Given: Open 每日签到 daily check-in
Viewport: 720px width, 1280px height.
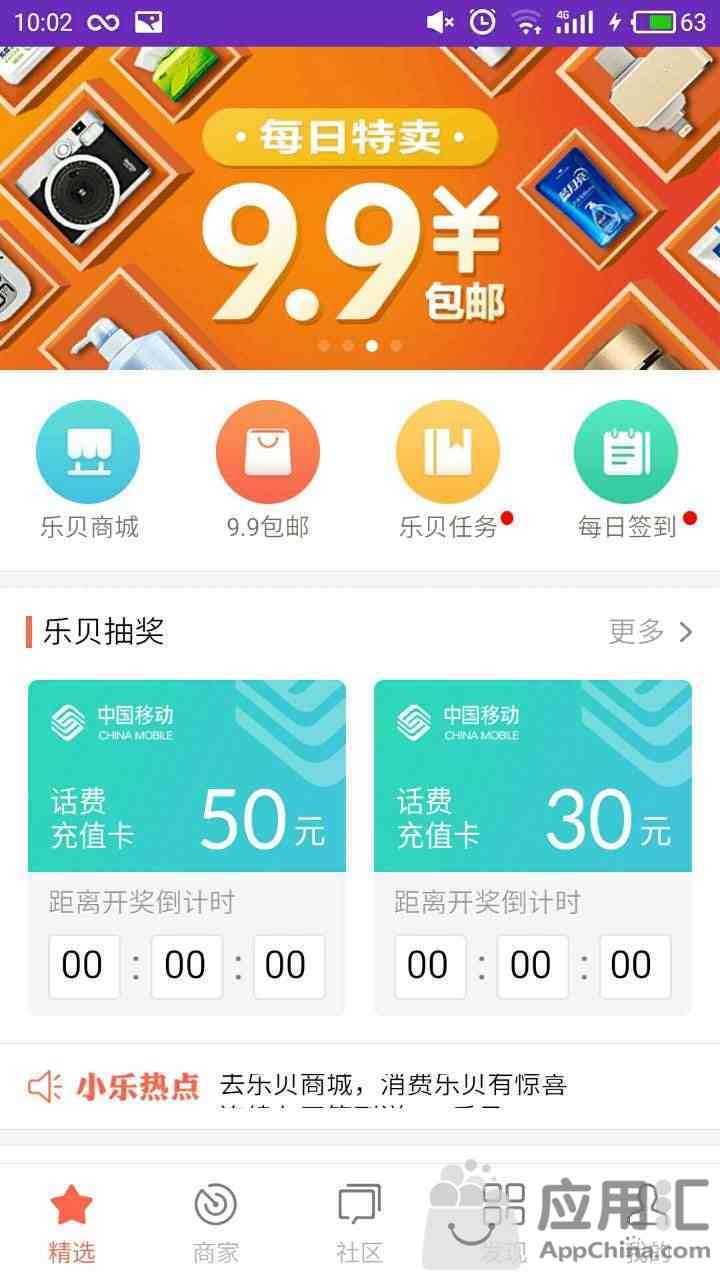Looking at the screenshot, I should [626, 469].
